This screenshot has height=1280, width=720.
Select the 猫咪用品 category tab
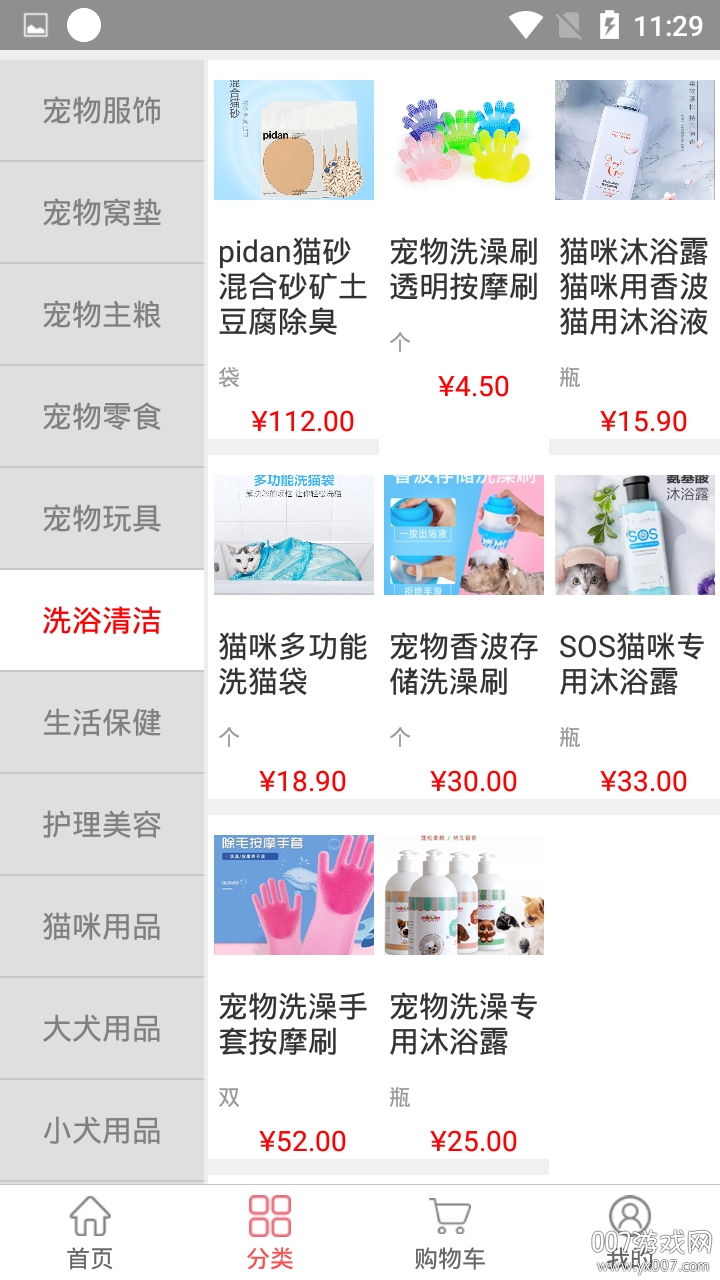click(x=100, y=926)
